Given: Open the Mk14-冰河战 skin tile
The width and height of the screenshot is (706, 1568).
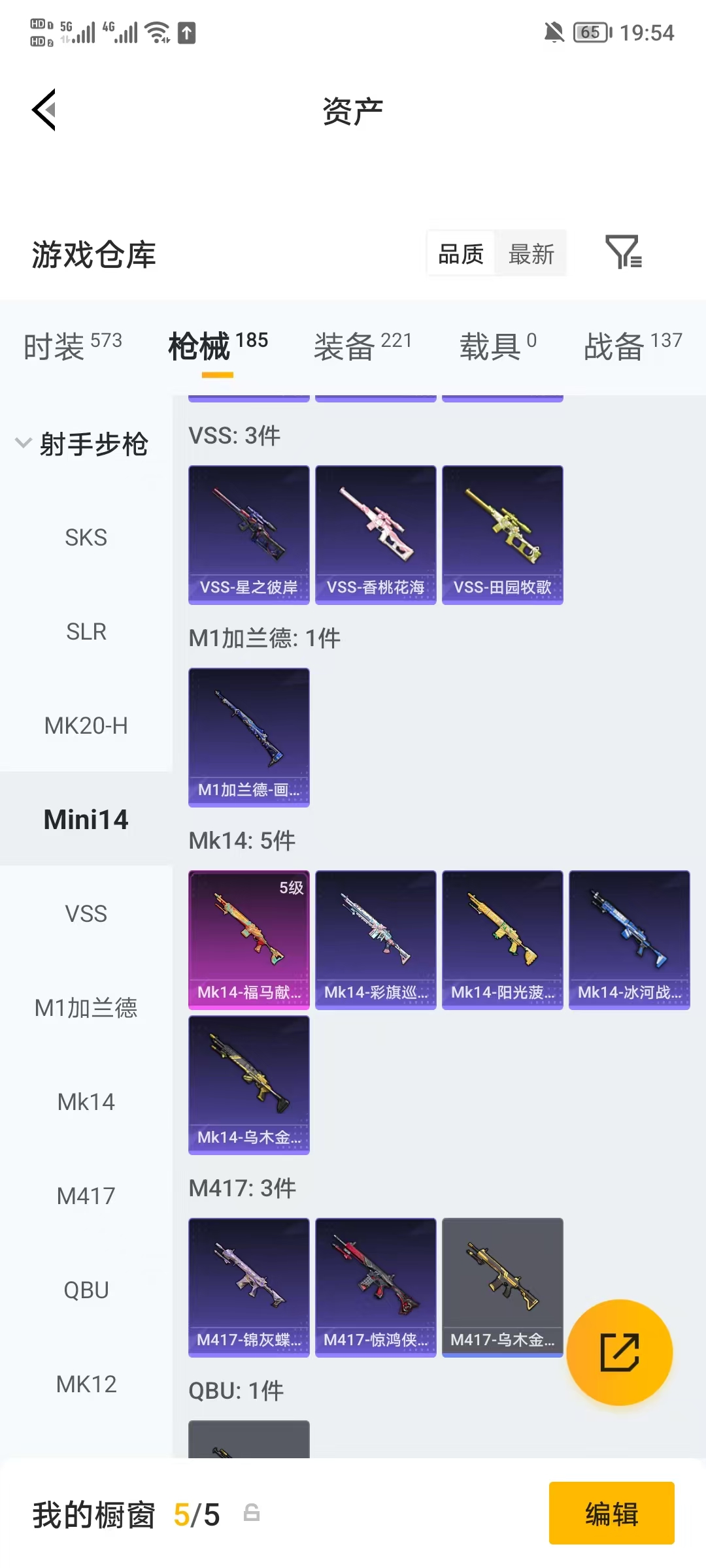Looking at the screenshot, I should [x=630, y=940].
